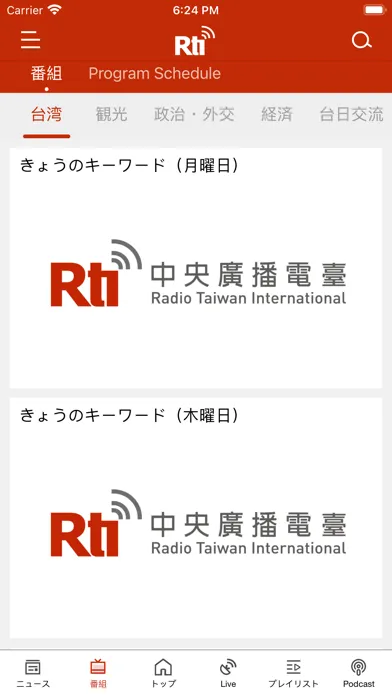Image resolution: width=392 pixels, height=696 pixels.
Task: Switch to the Live tab
Action: [x=228, y=673]
